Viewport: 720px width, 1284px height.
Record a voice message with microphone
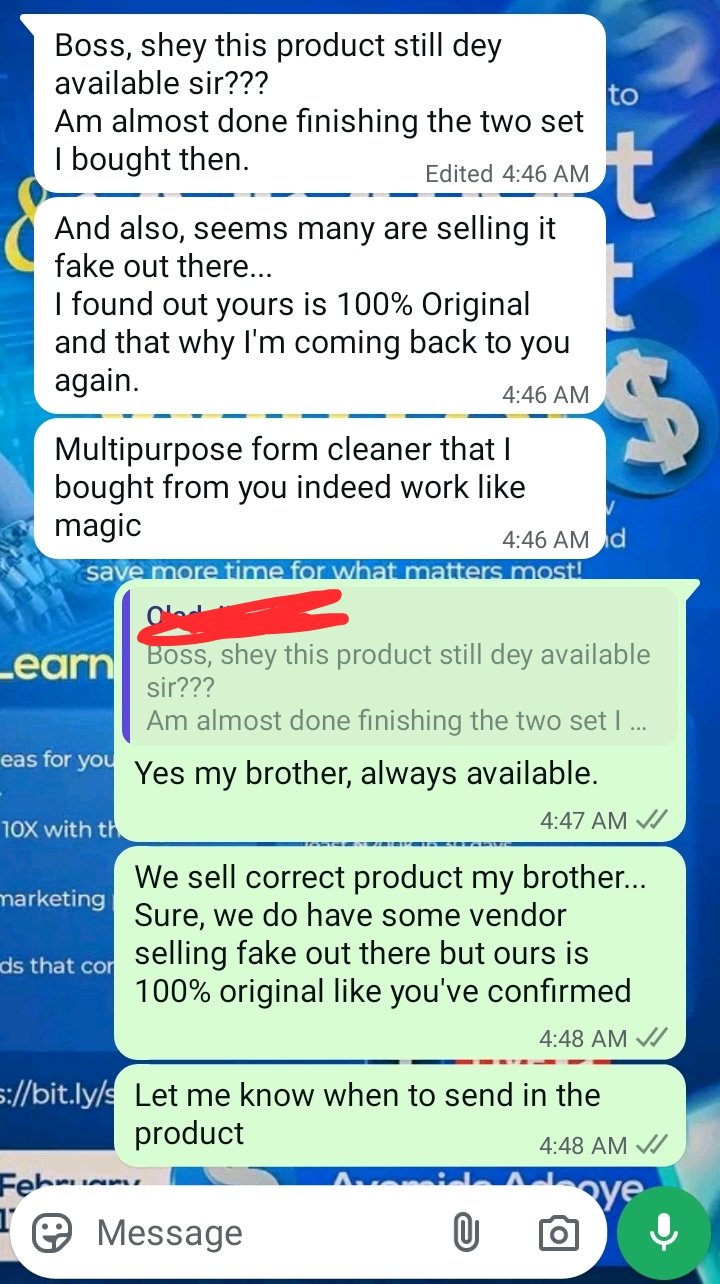click(x=664, y=1233)
